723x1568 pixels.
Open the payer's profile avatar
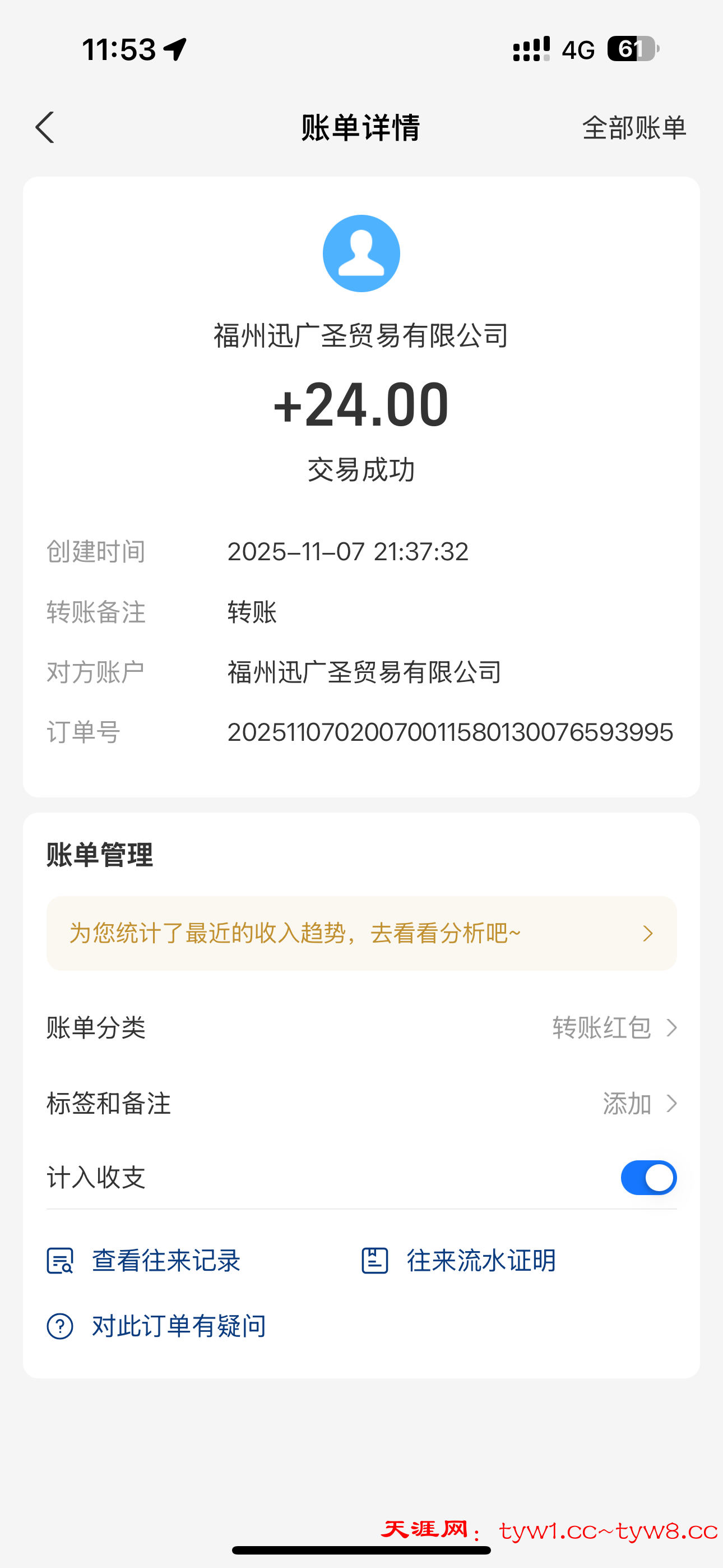point(361,253)
